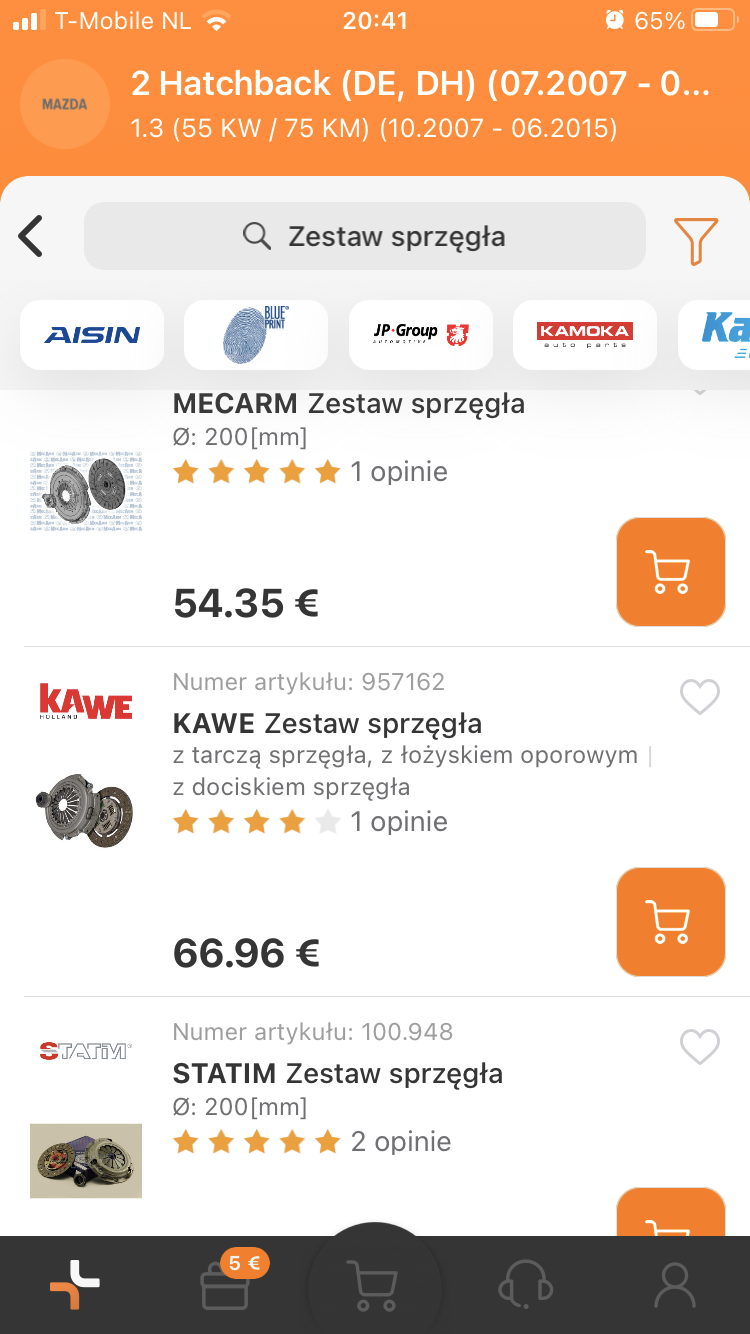Switch to the home tab

(x=75, y=1285)
